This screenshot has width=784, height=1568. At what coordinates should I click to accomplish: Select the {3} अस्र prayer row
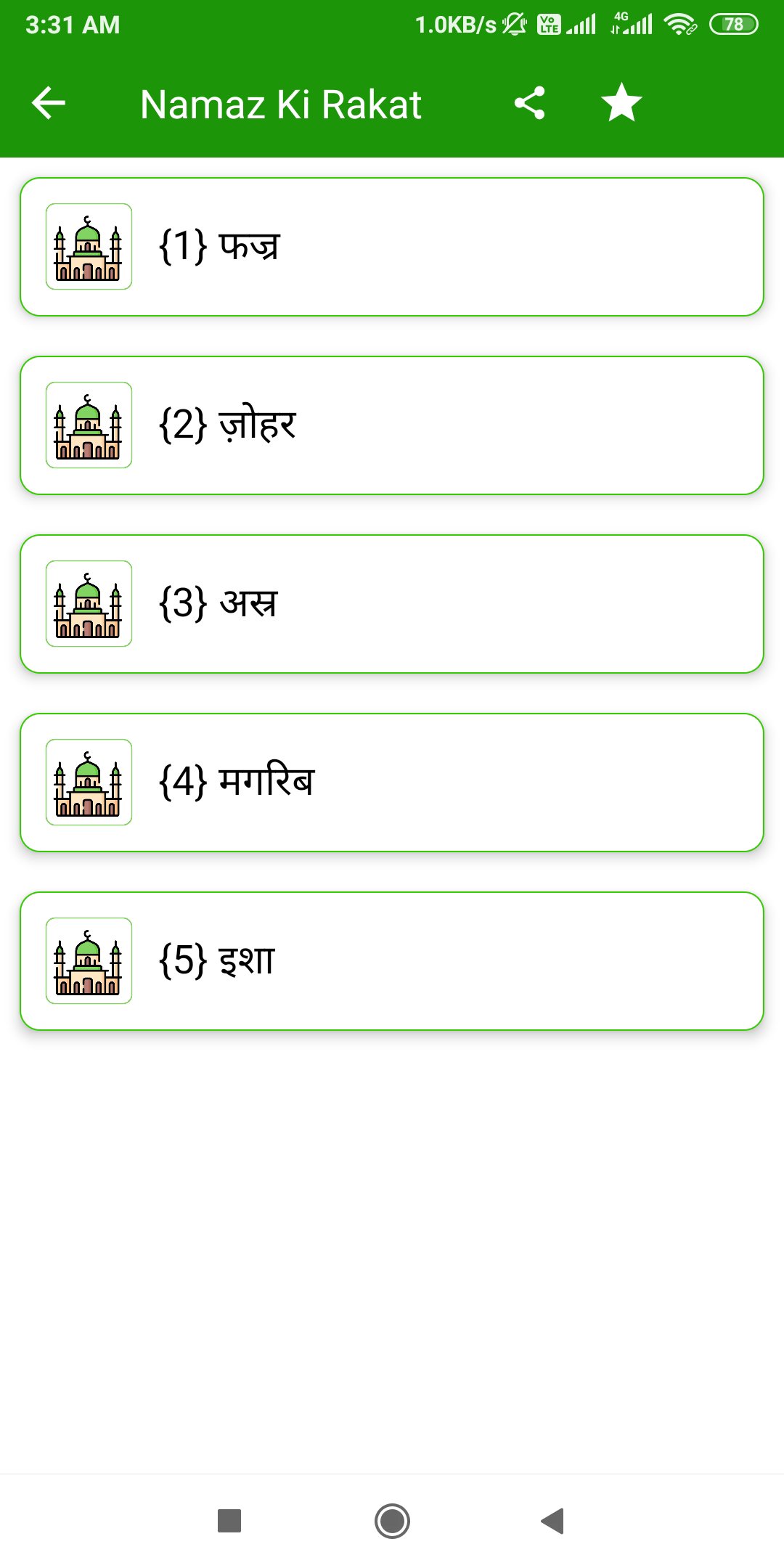pos(392,604)
